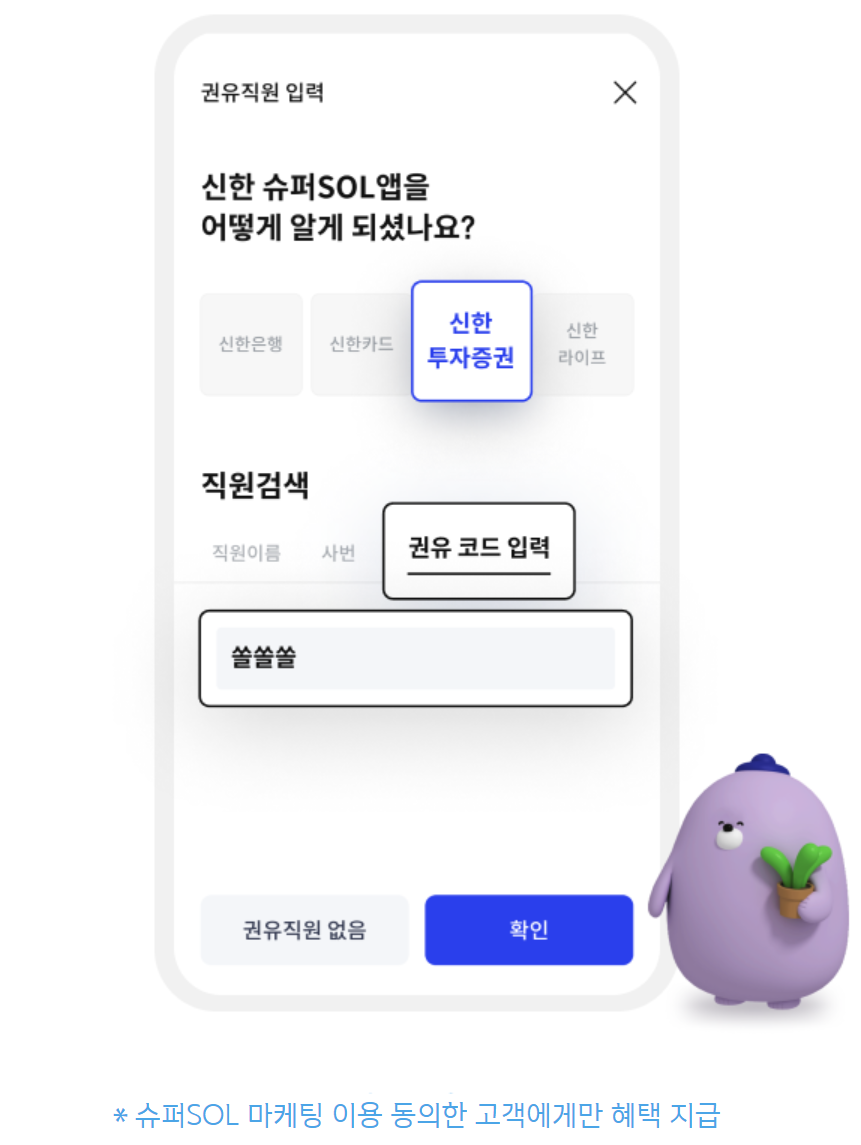Viewport: 861px width, 1145px height.
Task: Tap the X icon at top right
Action: click(625, 92)
